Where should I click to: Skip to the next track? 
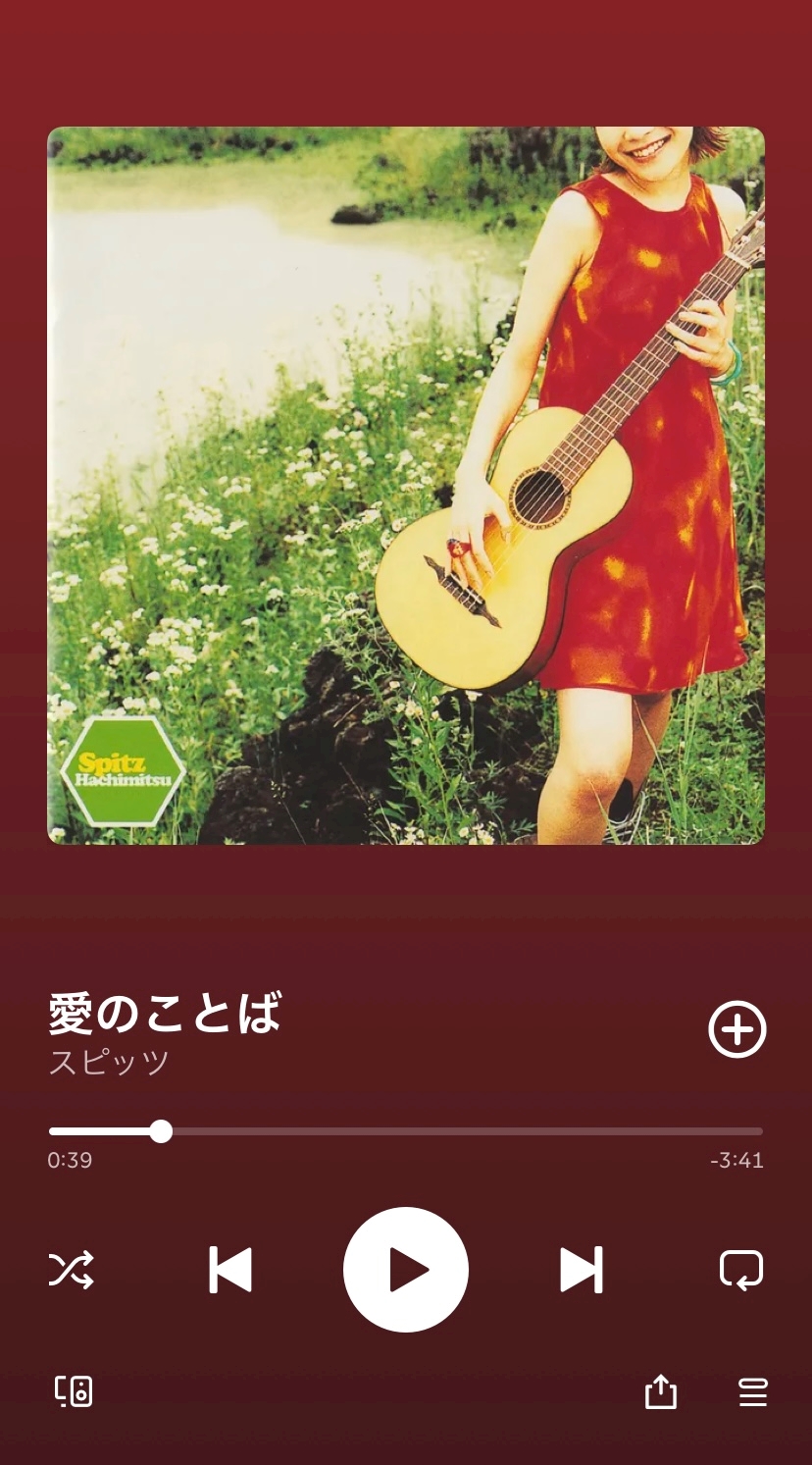click(582, 1270)
